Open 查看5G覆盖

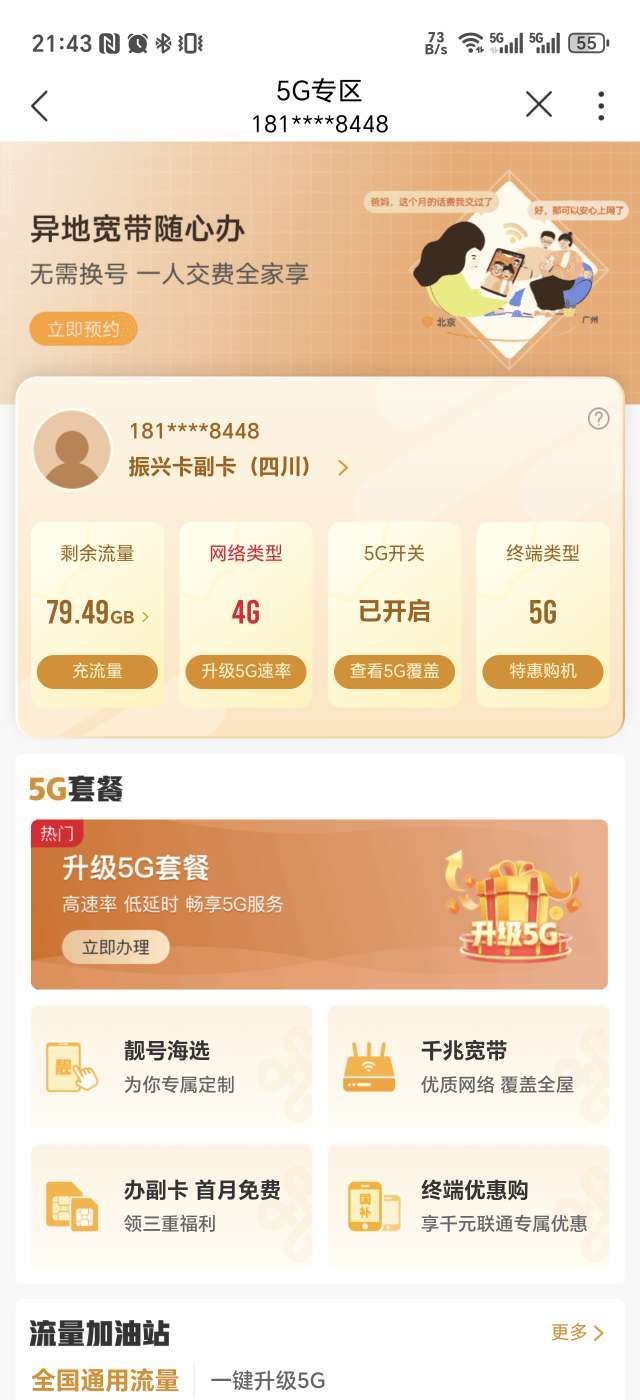(x=394, y=672)
